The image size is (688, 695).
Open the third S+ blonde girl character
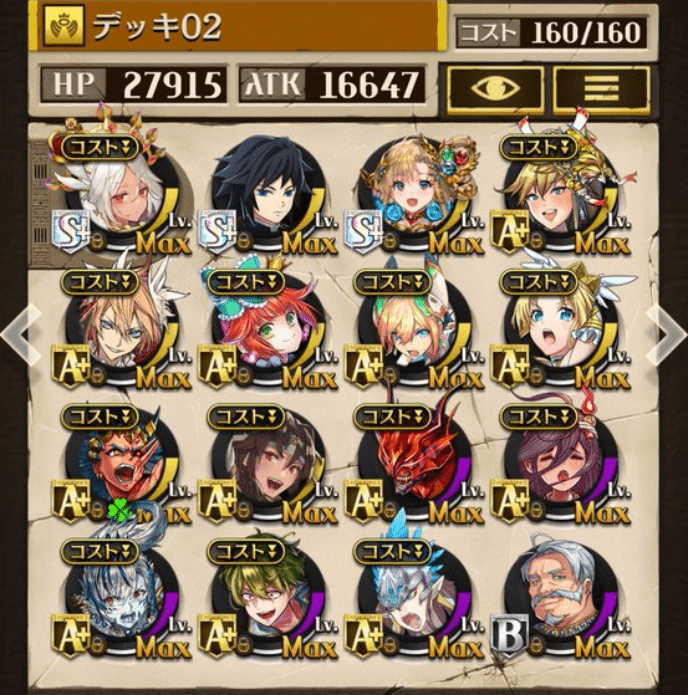[412, 188]
